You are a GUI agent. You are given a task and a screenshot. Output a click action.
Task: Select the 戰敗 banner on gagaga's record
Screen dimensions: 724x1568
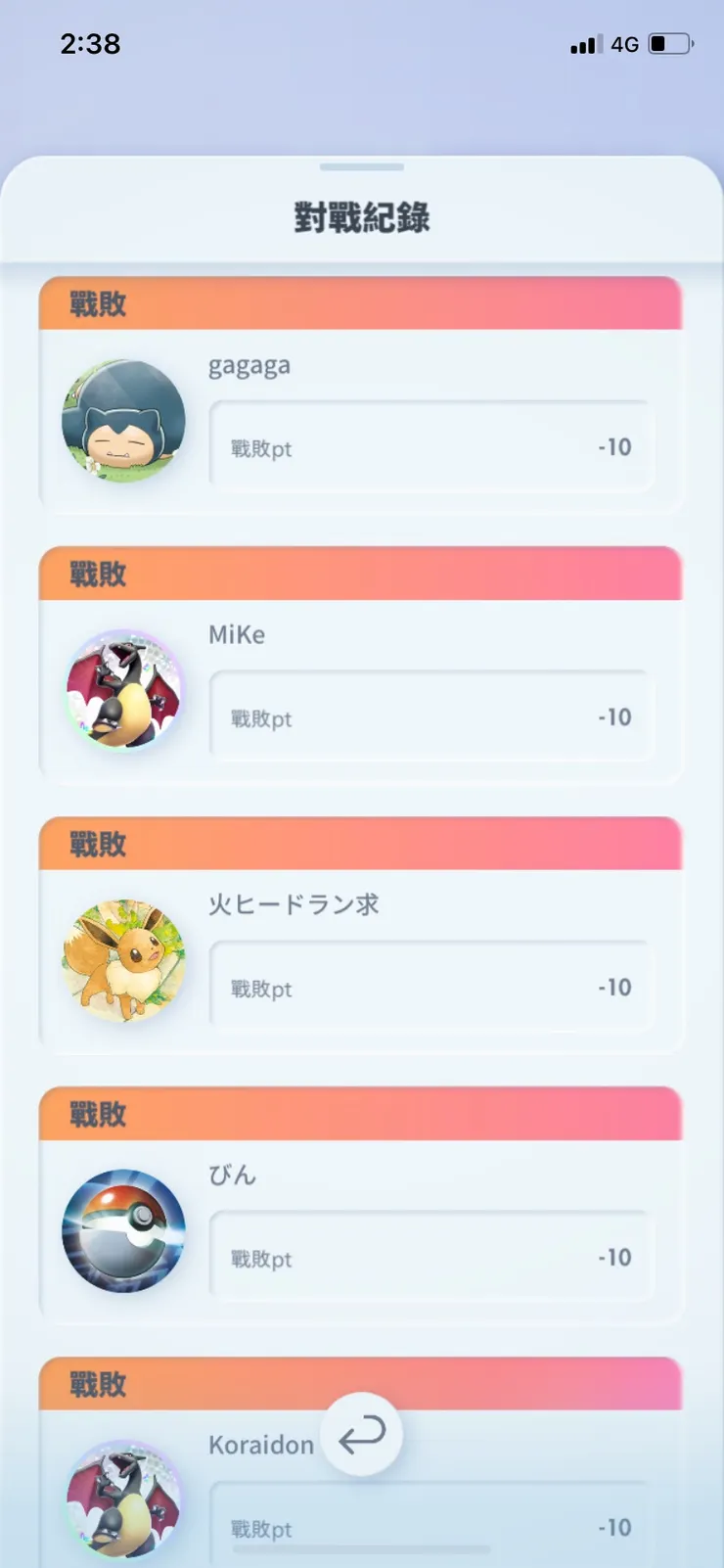96,303
